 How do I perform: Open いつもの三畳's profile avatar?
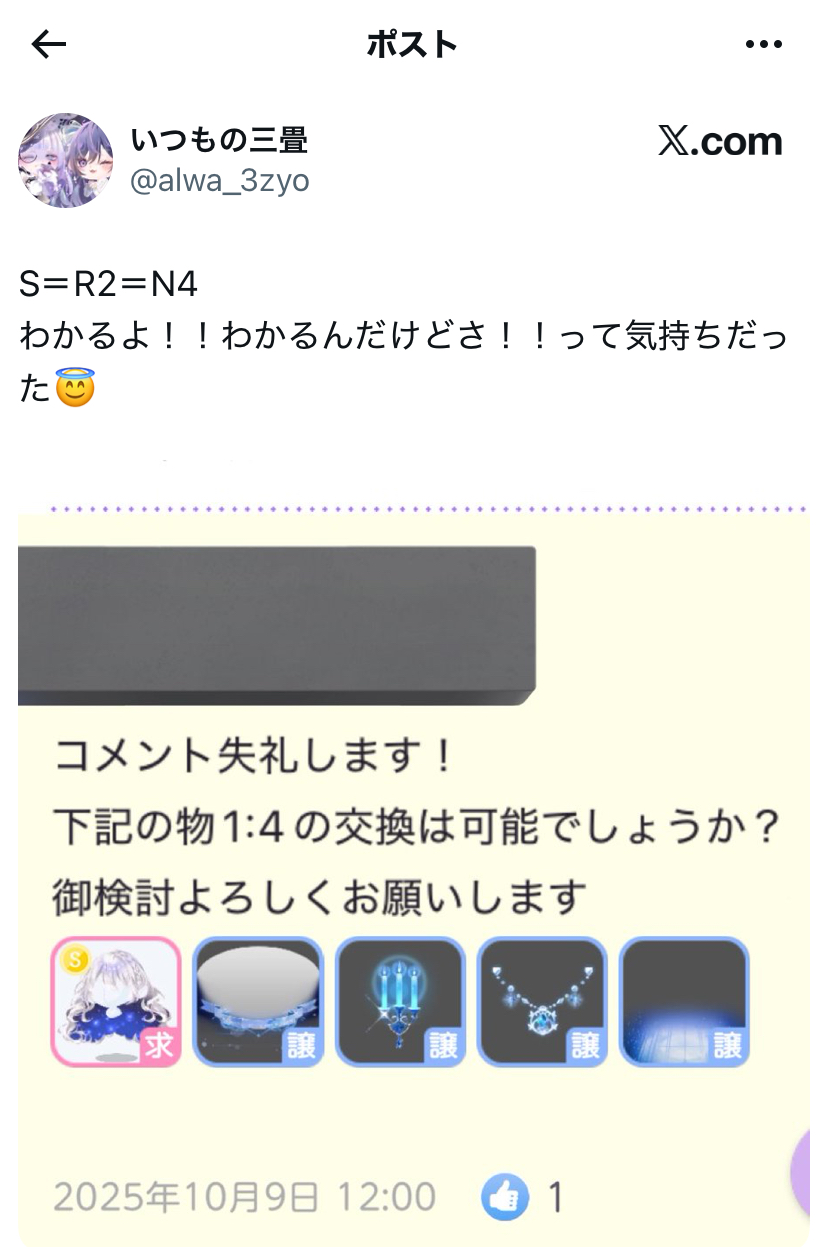[66, 160]
